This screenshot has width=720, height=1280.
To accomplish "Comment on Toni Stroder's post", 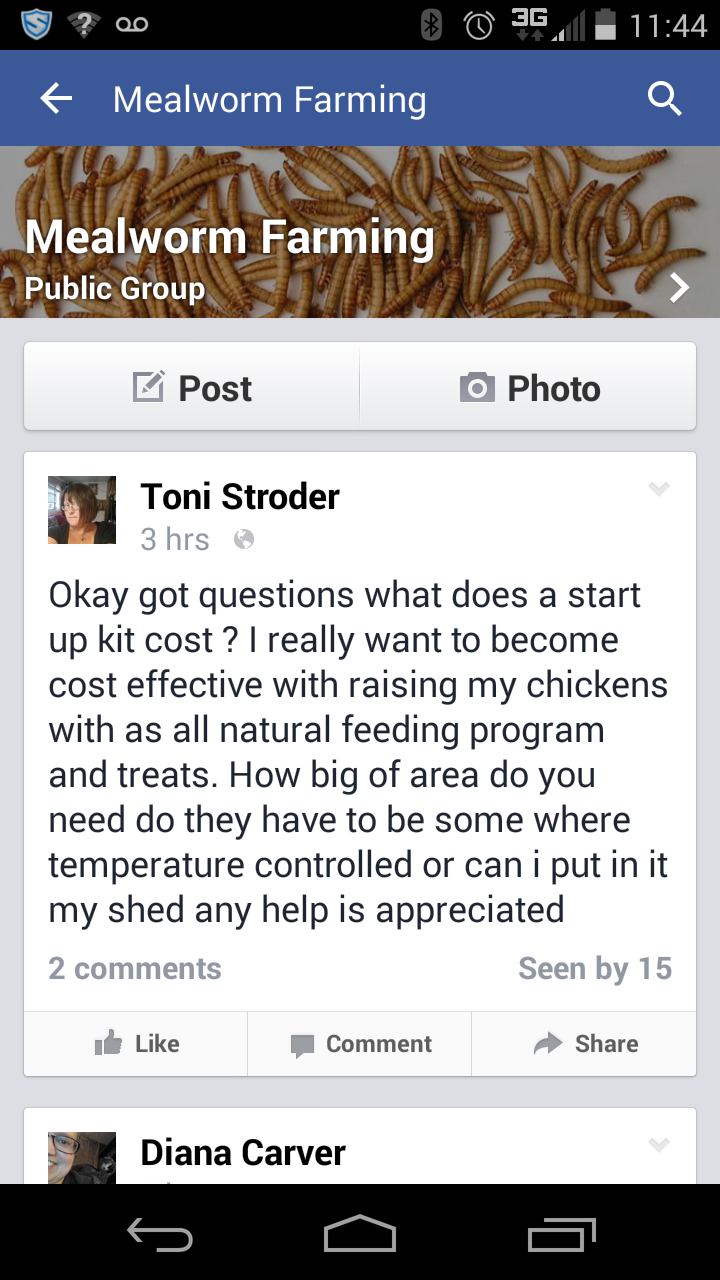I will [360, 1044].
